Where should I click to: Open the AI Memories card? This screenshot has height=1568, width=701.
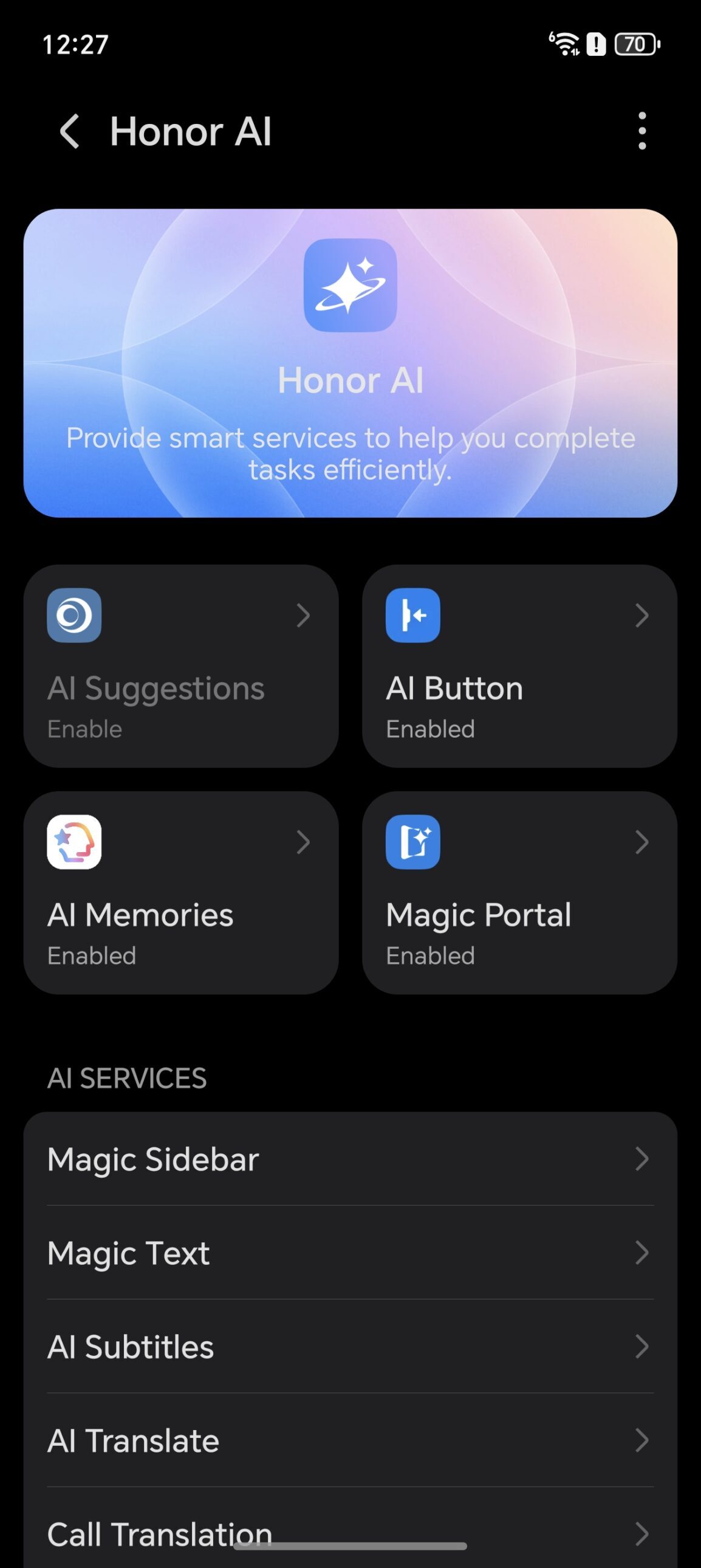click(181, 892)
